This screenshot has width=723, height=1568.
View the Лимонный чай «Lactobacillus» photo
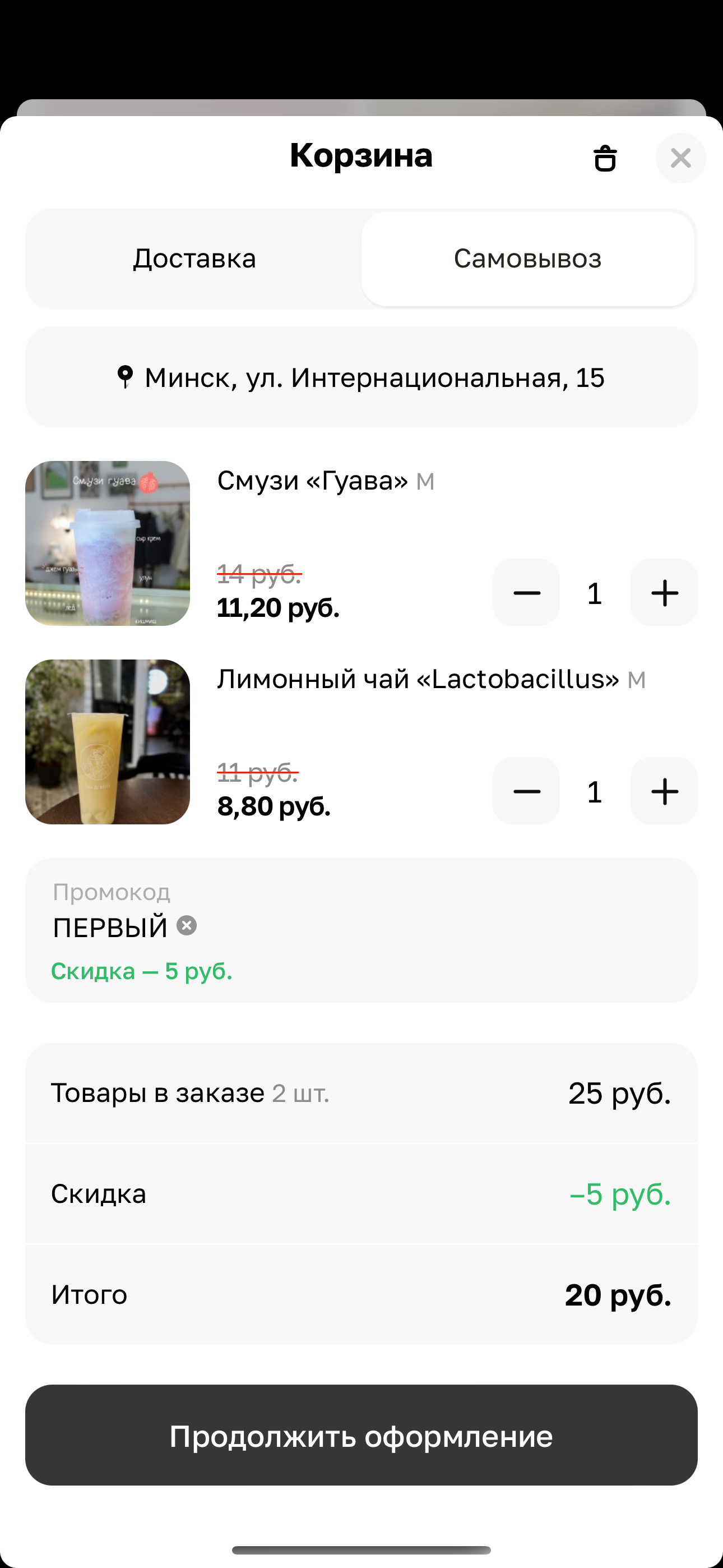click(108, 741)
